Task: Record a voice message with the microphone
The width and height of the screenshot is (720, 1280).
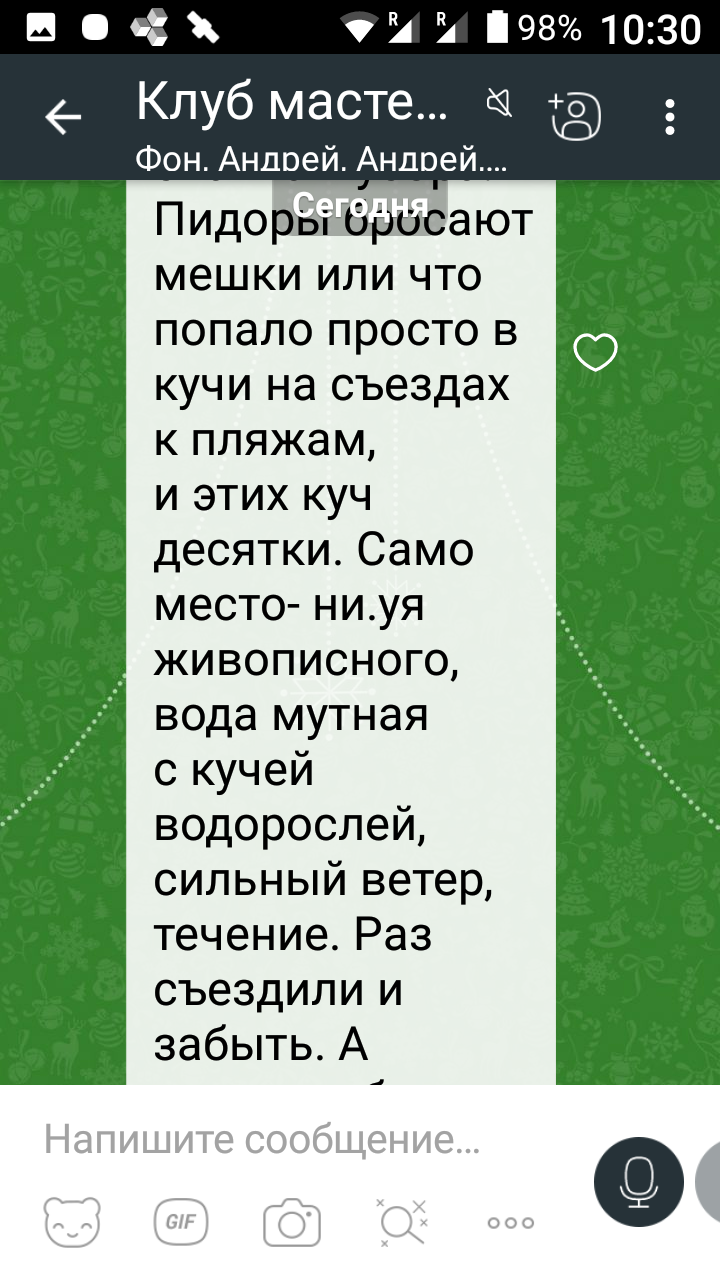Action: click(x=638, y=1182)
